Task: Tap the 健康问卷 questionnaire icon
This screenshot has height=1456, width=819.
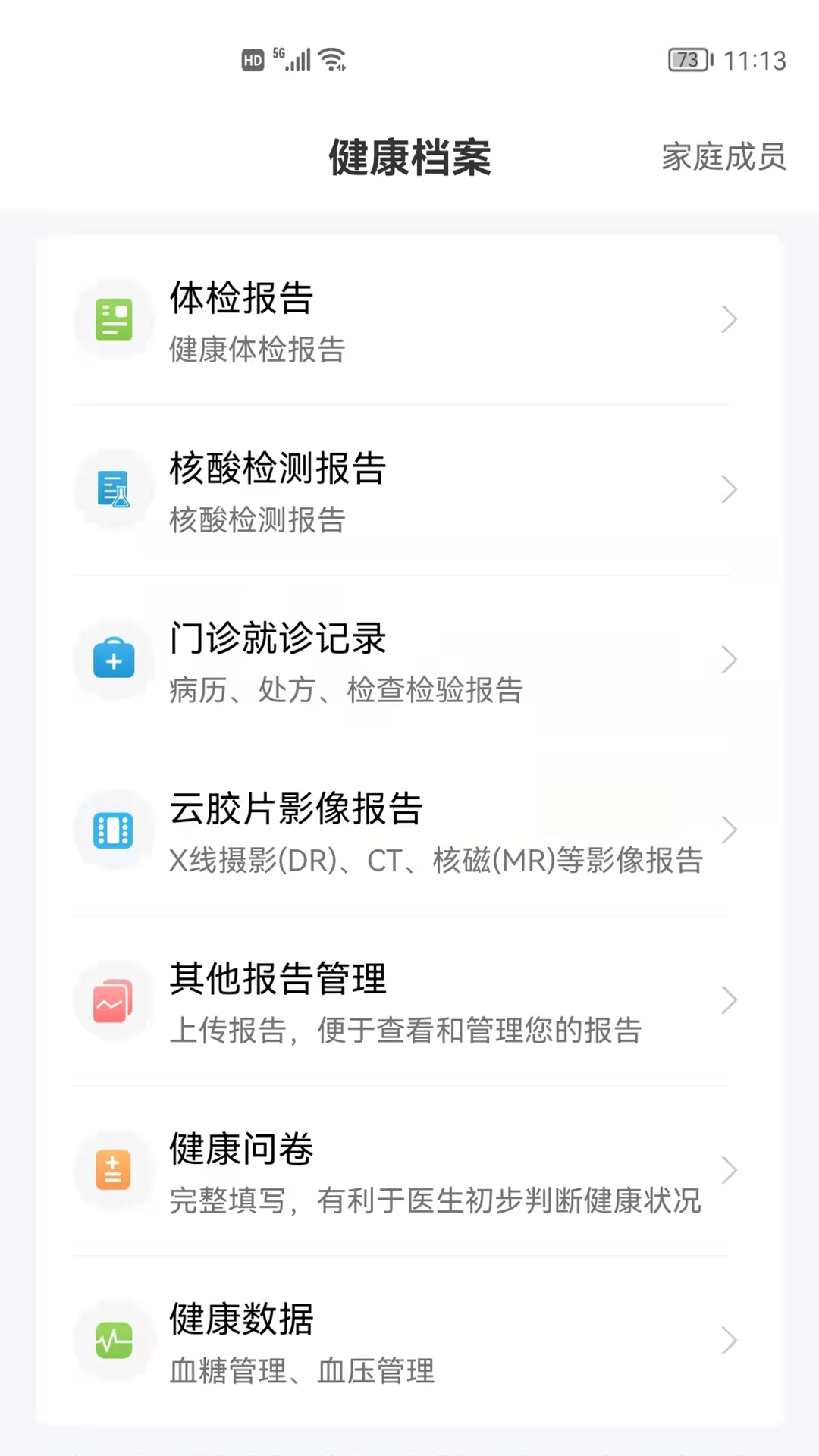Action: coord(114,1170)
